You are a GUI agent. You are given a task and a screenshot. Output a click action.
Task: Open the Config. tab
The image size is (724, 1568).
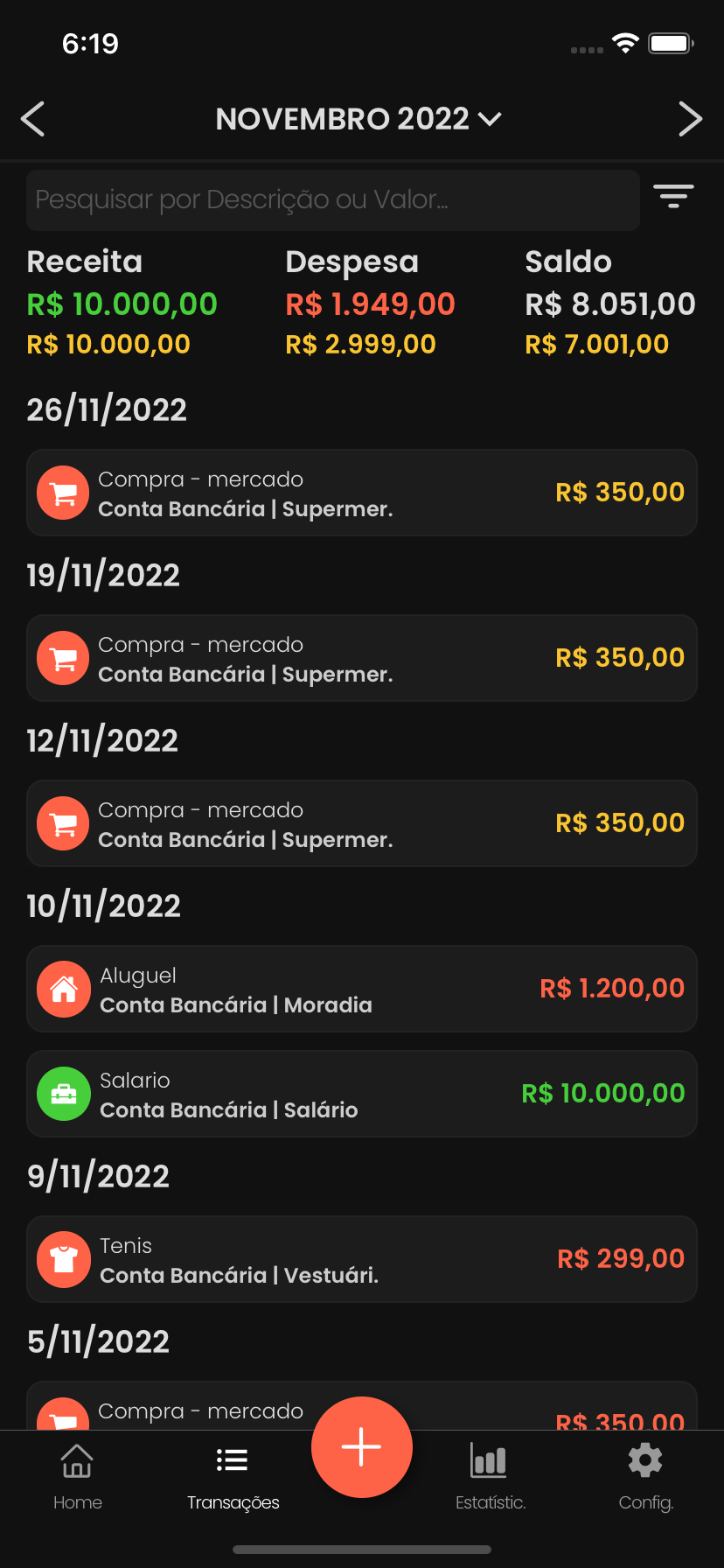pos(645,1477)
